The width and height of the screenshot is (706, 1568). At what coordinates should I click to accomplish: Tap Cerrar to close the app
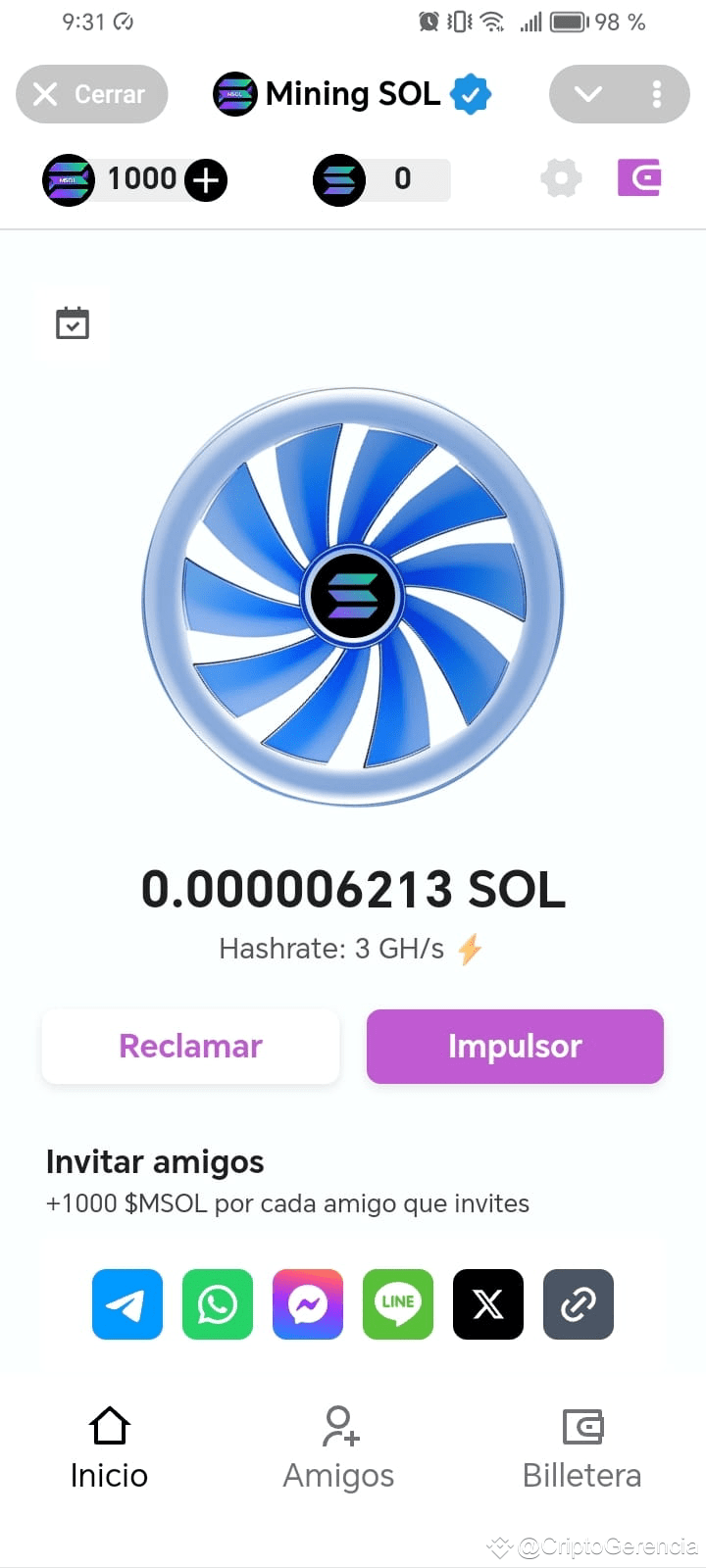pos(91,94)
